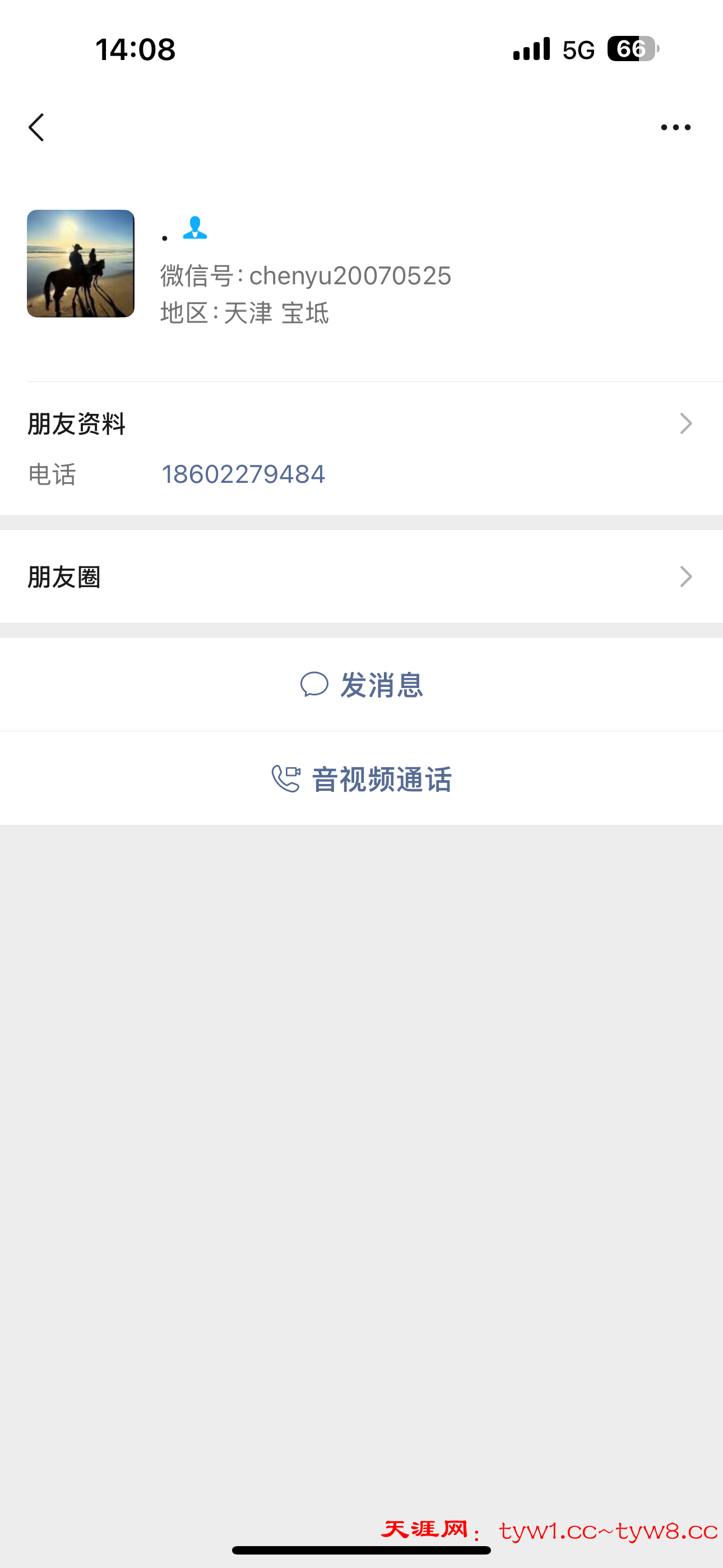Image resolution: width=723 pixels, height=1568 pixels.
Task: Tap the back arrow to return
Action: [36, 127]
